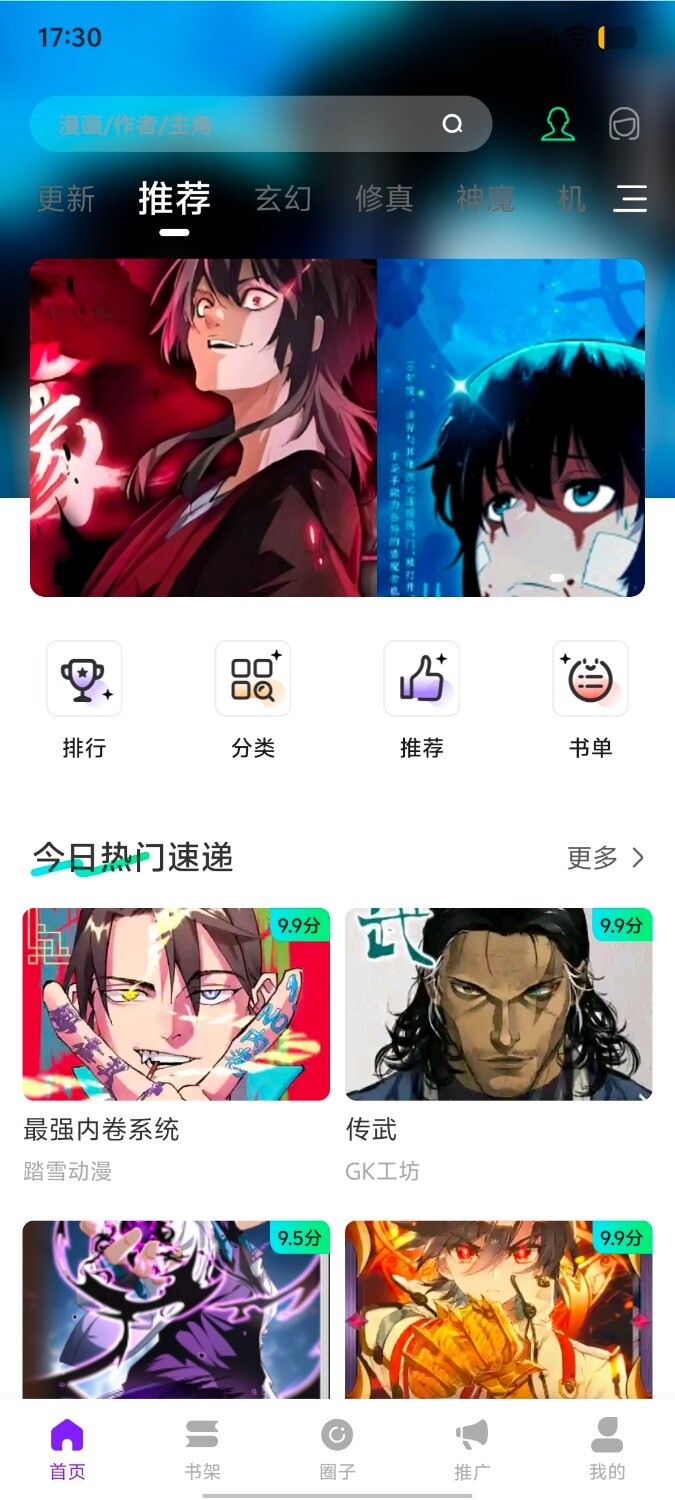The image size is (675, 1500).
Task: Go to the 书架 bookshelf tab
Action: click(202, 1449)
